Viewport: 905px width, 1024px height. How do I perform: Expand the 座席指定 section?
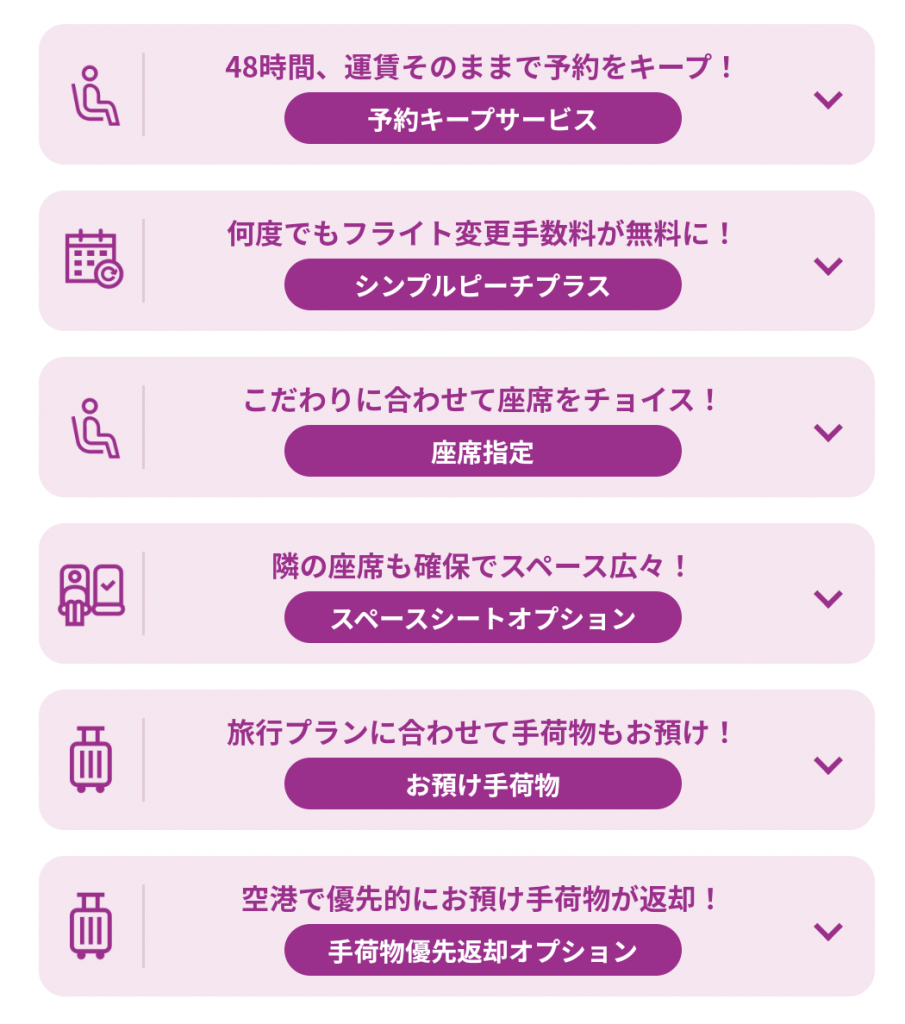pos(828,431)
